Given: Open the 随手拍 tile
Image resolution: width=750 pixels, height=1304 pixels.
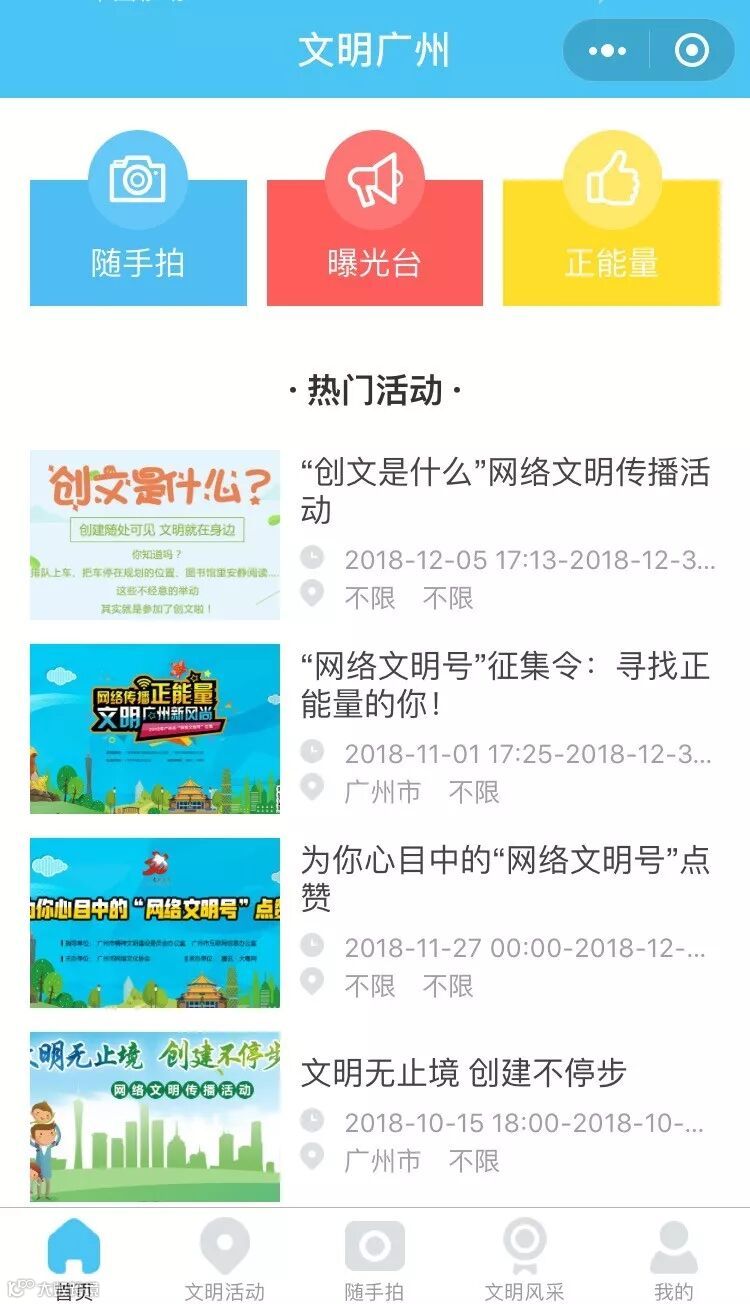Looking at the screenshot, I should point(138,218).
